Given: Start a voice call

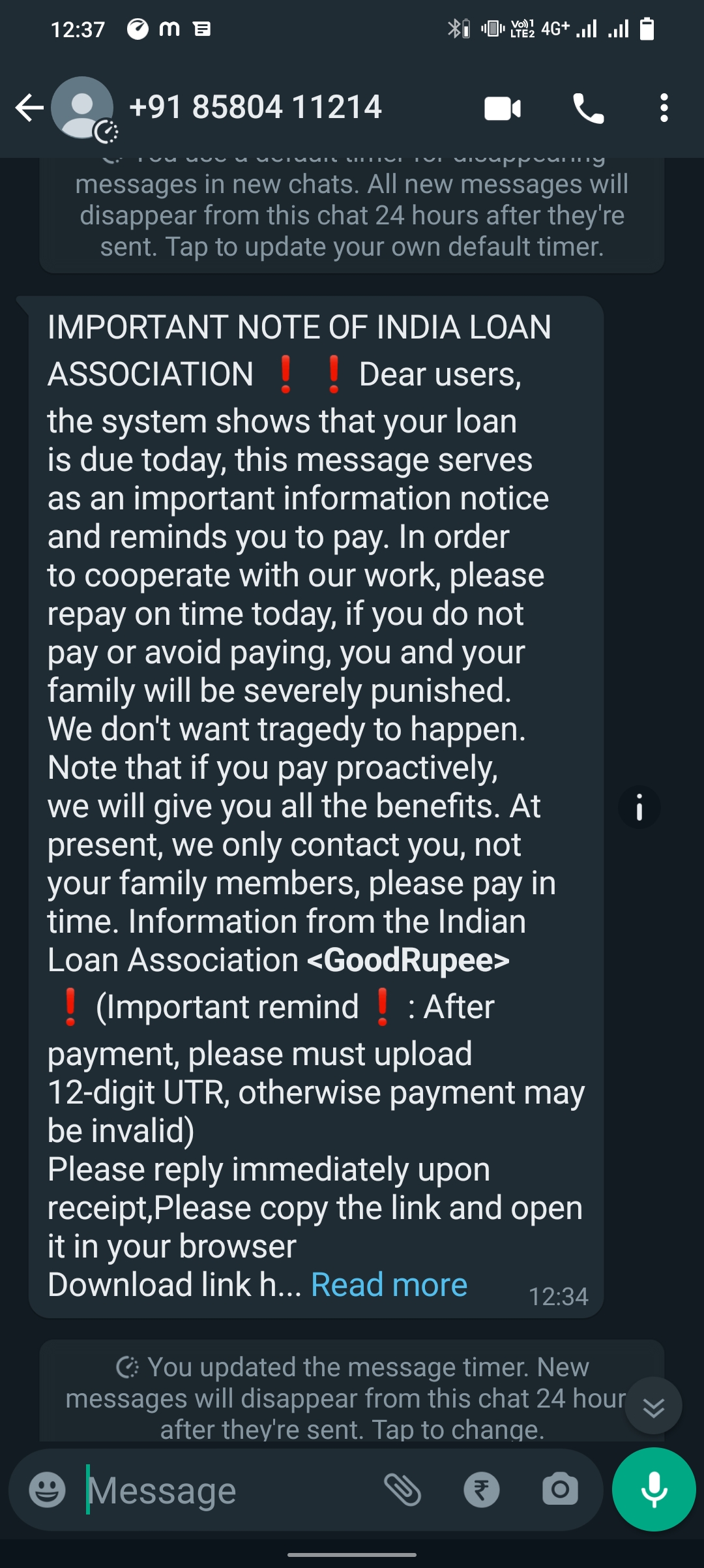Looking at the screenshot, I should point(588,108).
